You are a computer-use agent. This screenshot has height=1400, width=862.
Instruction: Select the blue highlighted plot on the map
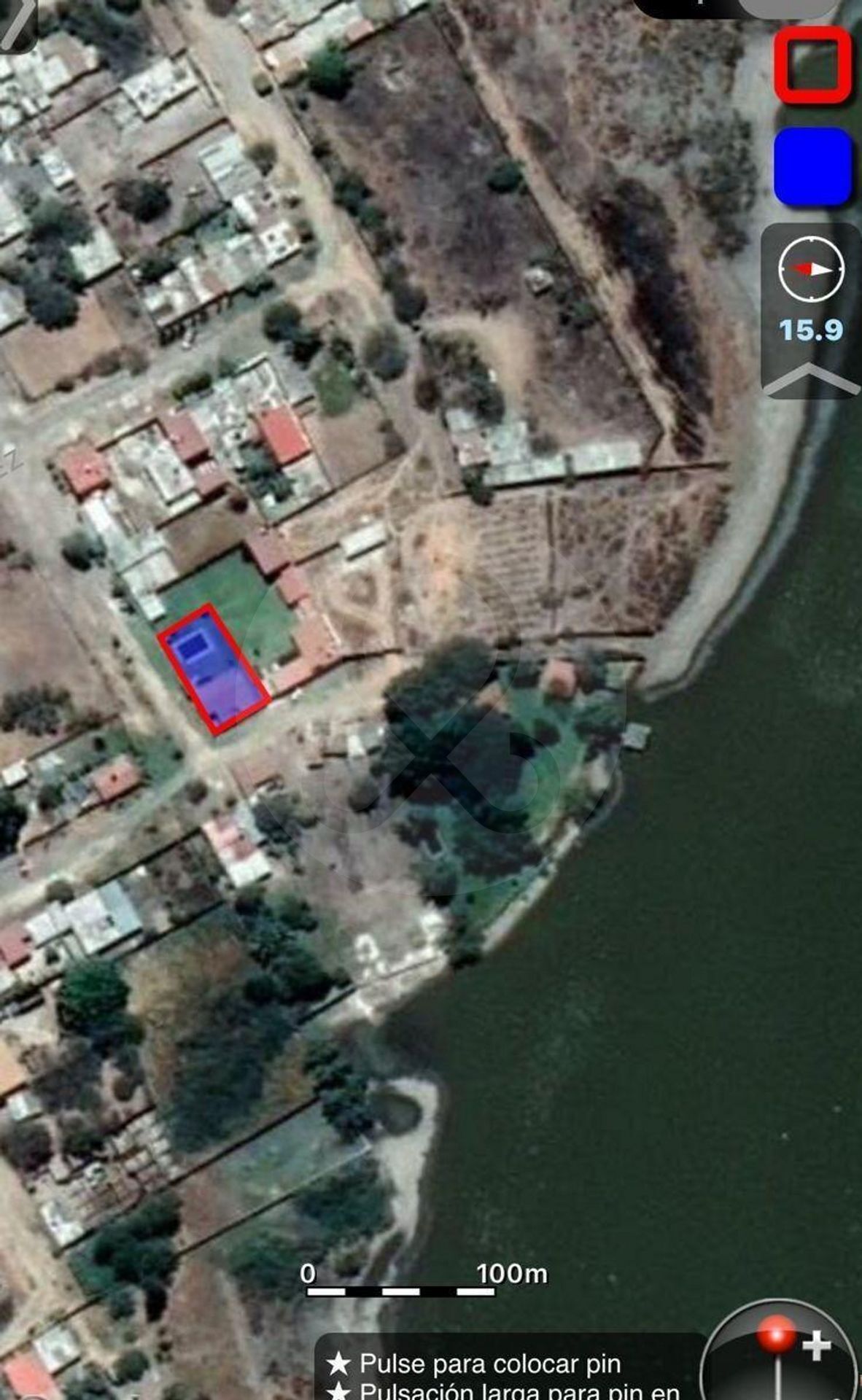point(213,669)
